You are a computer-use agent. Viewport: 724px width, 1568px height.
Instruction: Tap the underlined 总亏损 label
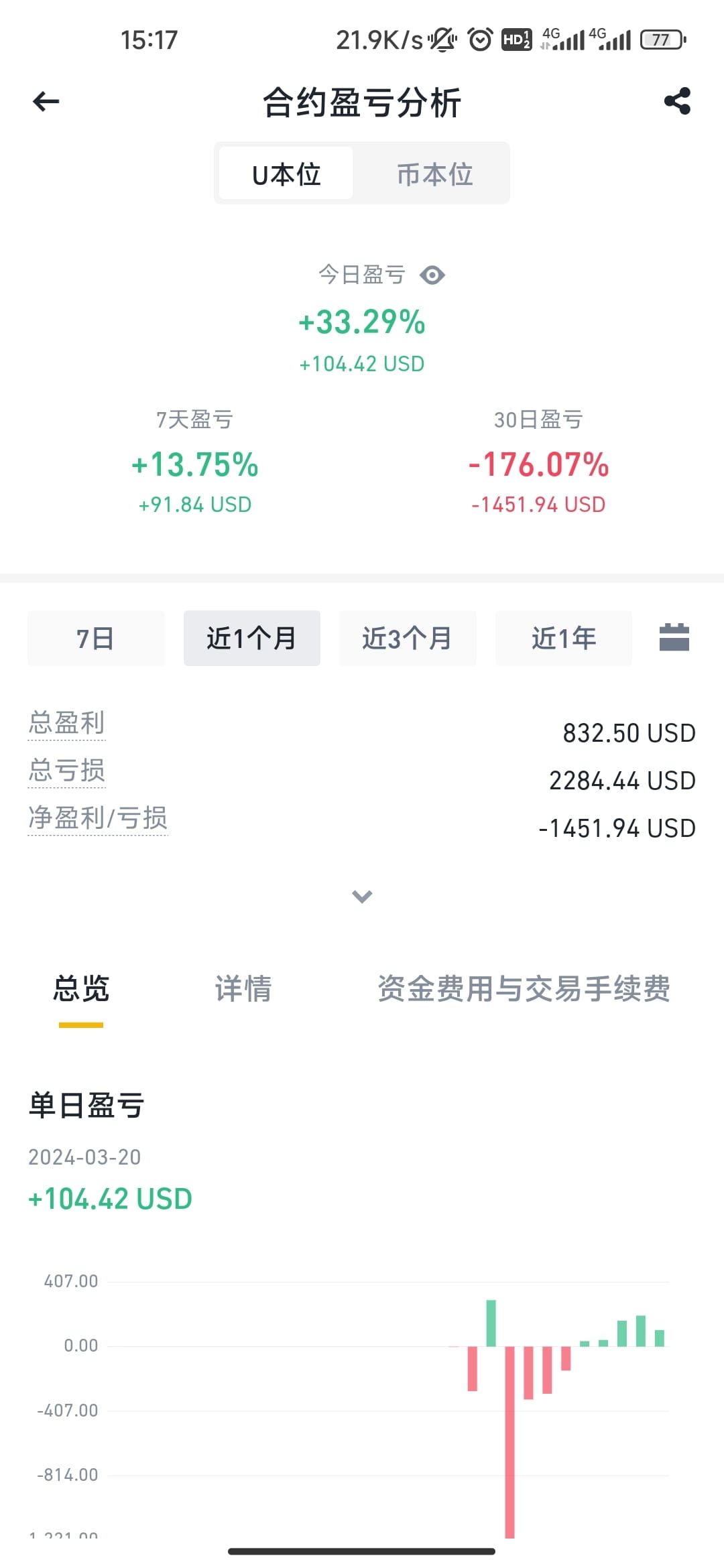pyautogui.click(x=66, y=771)
